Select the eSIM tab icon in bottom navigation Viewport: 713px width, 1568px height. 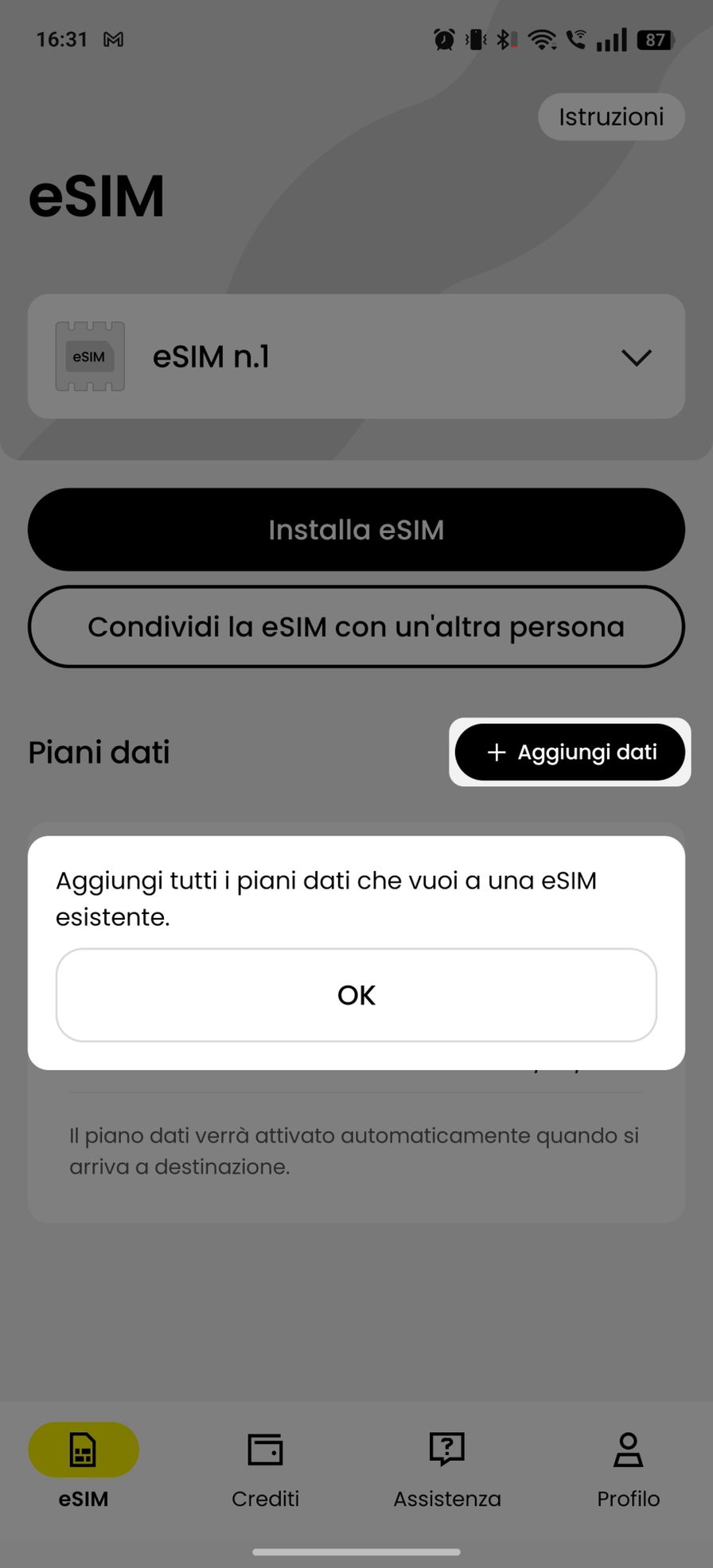tap(84, 1449)
